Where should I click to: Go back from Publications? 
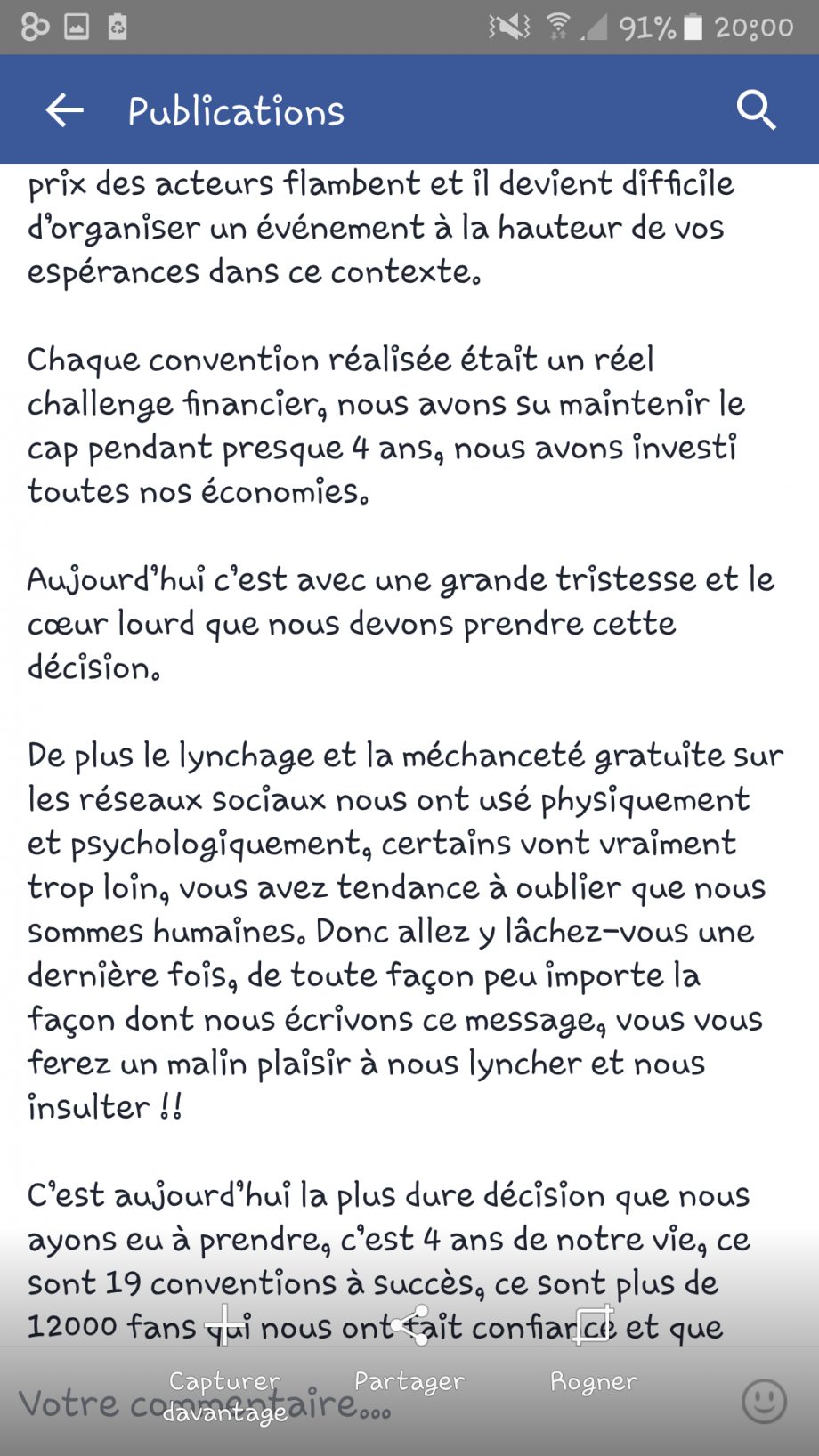coord(64,110)
